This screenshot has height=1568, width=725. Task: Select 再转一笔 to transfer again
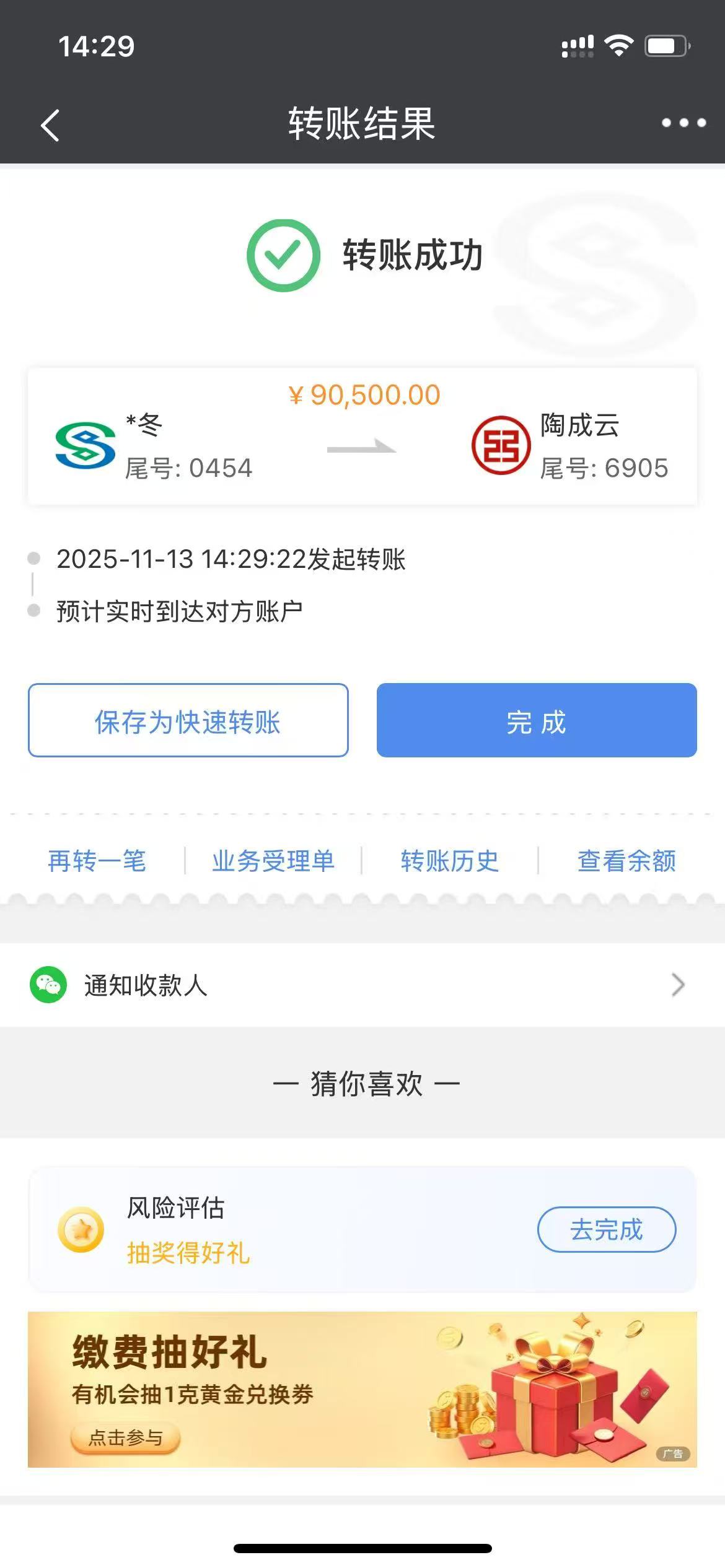[x=97, y=861]
